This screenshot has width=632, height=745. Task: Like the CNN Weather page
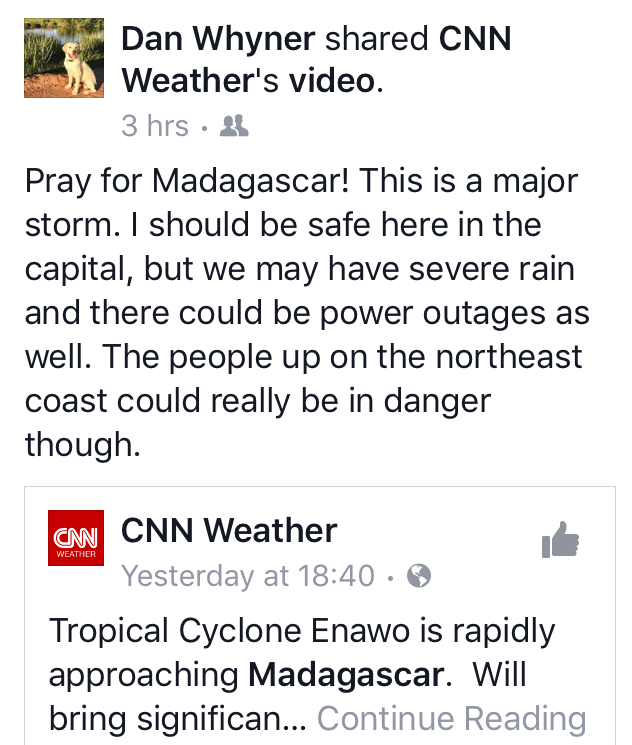(x=560, y=539)
